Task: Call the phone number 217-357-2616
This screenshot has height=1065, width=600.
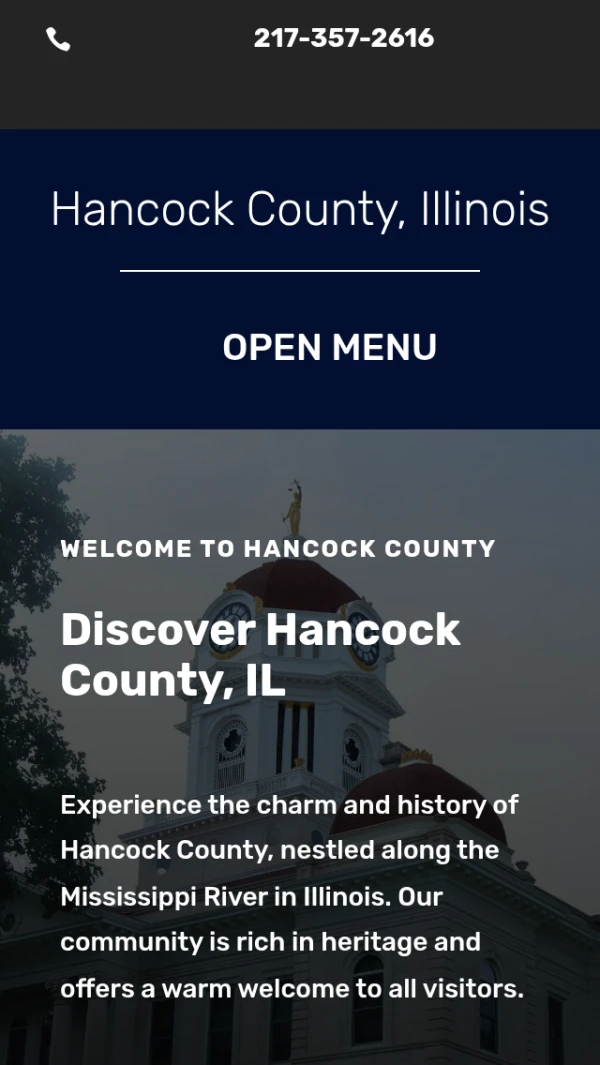Action: 343,38
